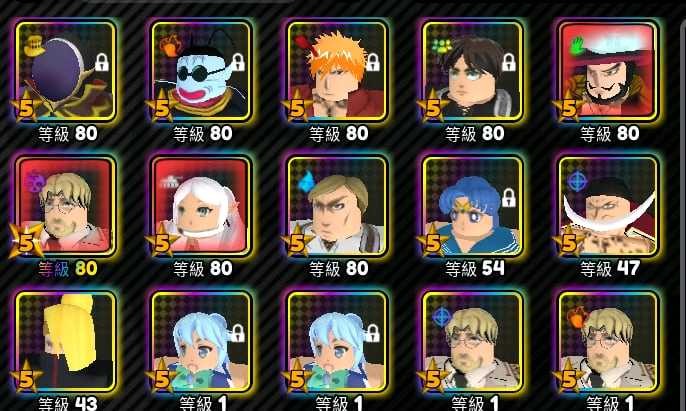This screenshot has height=411, width=686.
Task: Select level 1 blond unit with blue target icon
Action: coord(472,342)
